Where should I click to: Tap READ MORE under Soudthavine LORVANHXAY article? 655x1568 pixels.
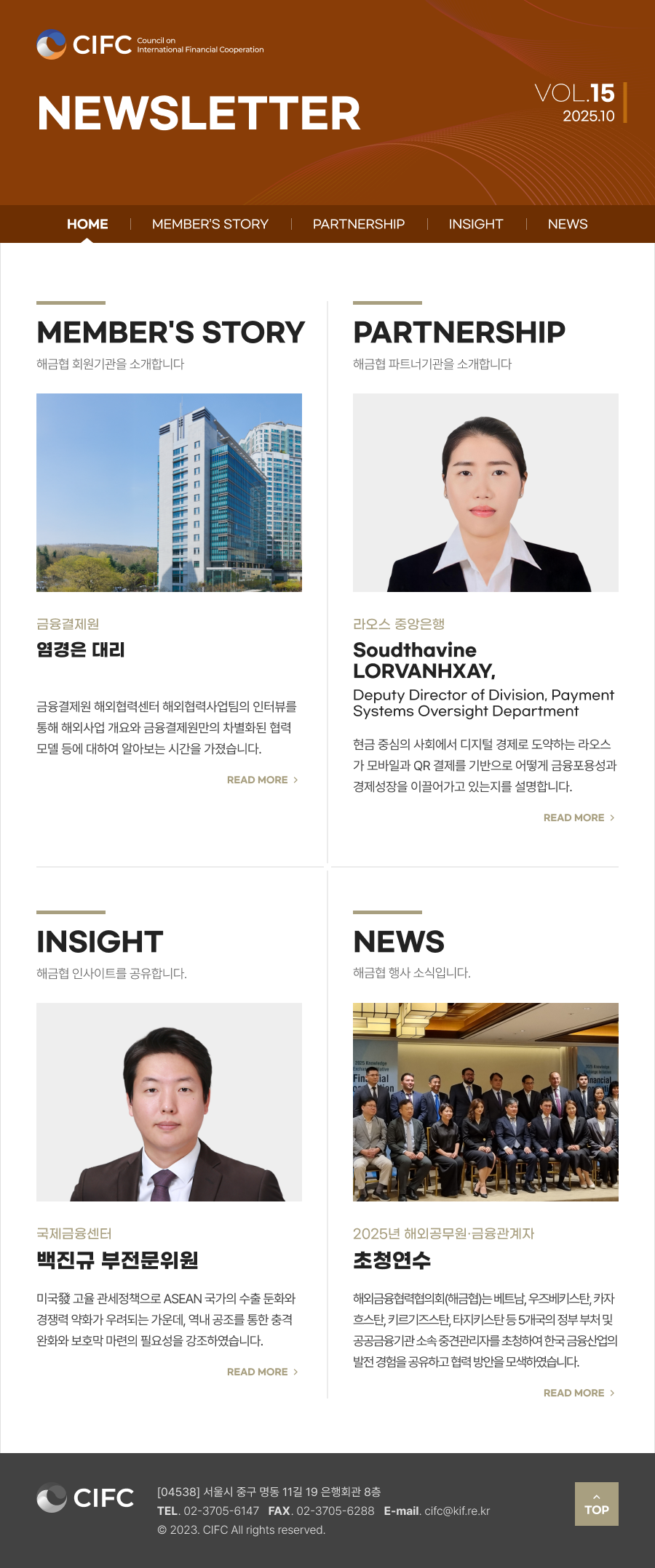coord(579,817)
